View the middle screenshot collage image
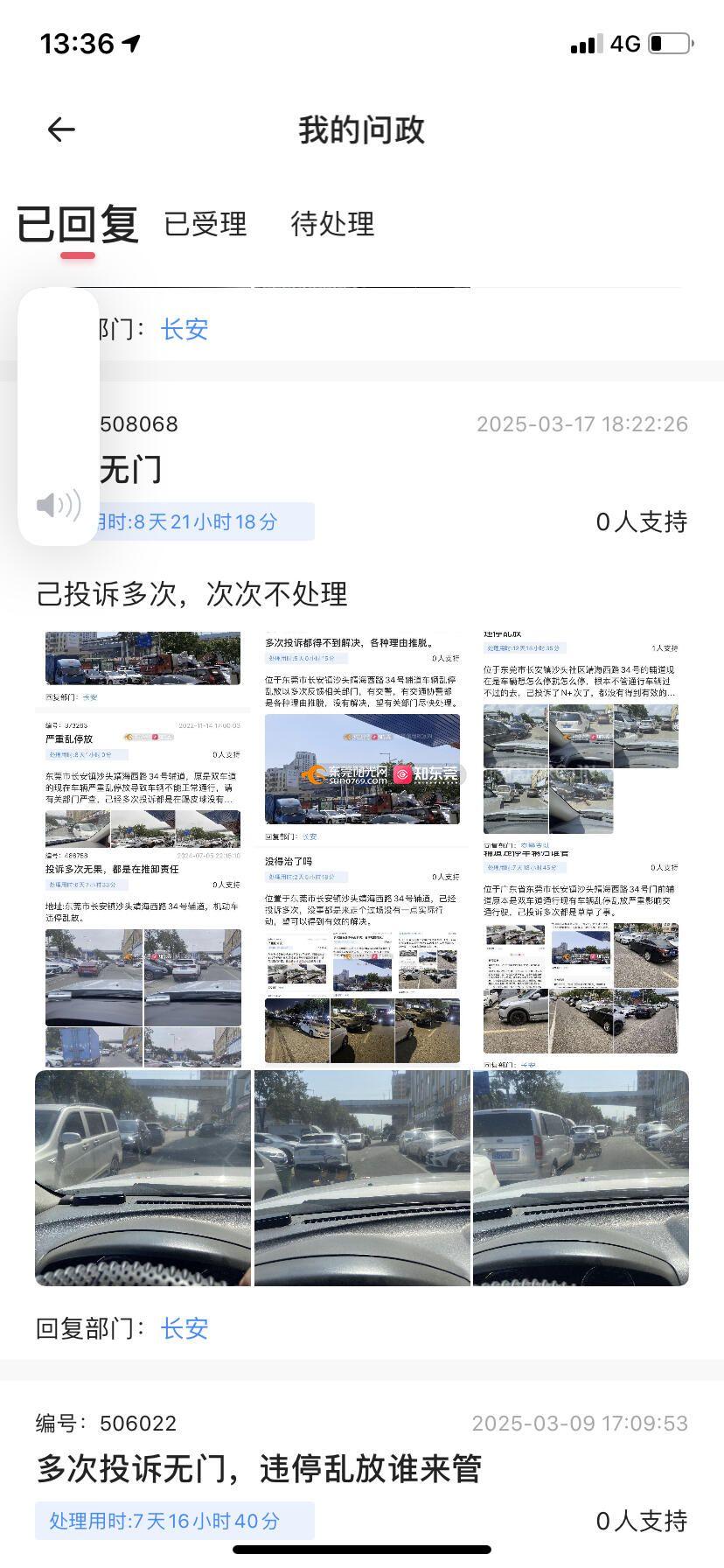This screenshot has width=724, height=1568. click(362, 849)
